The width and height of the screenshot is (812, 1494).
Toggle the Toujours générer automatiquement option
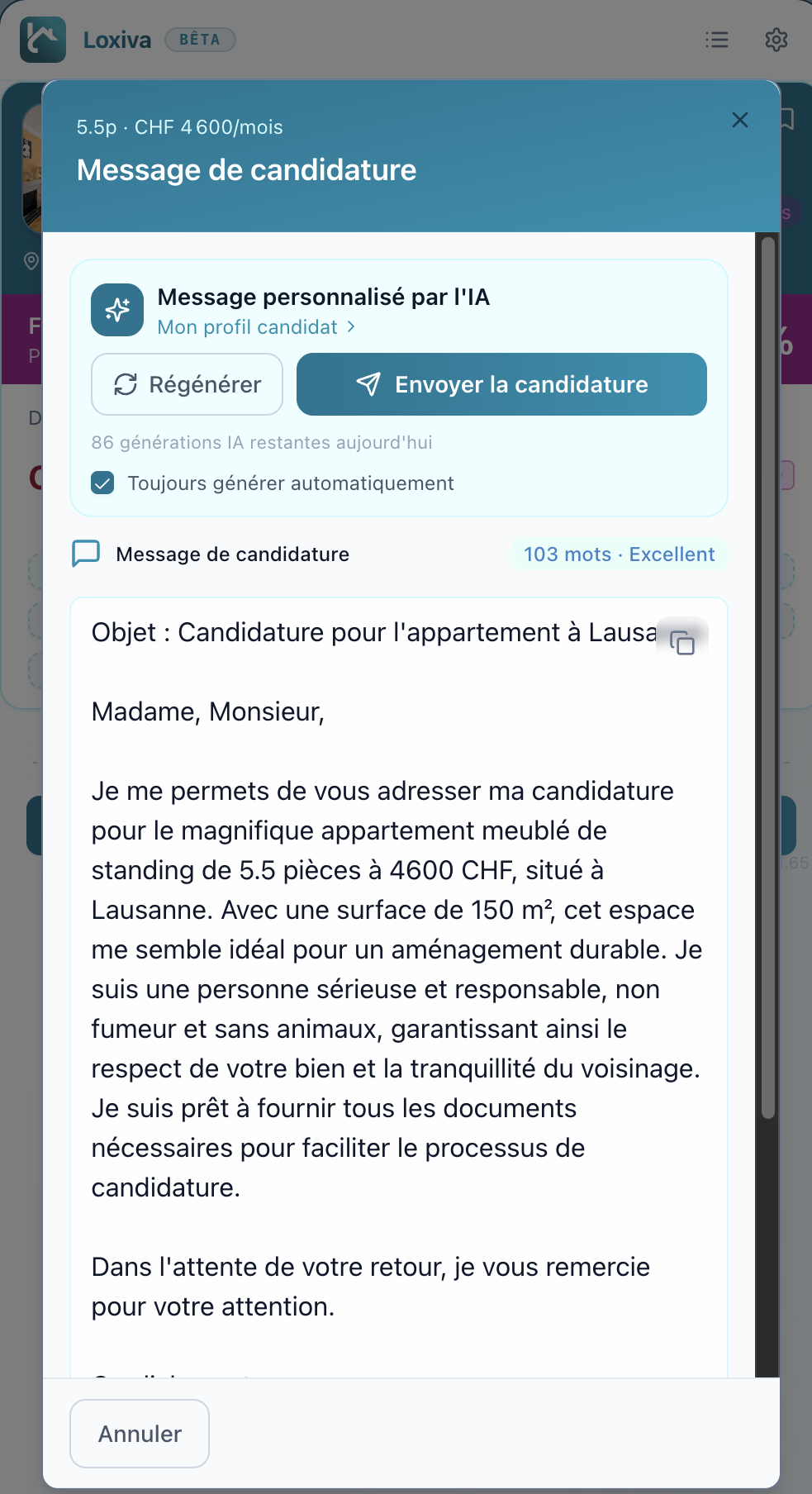[102, 483]
